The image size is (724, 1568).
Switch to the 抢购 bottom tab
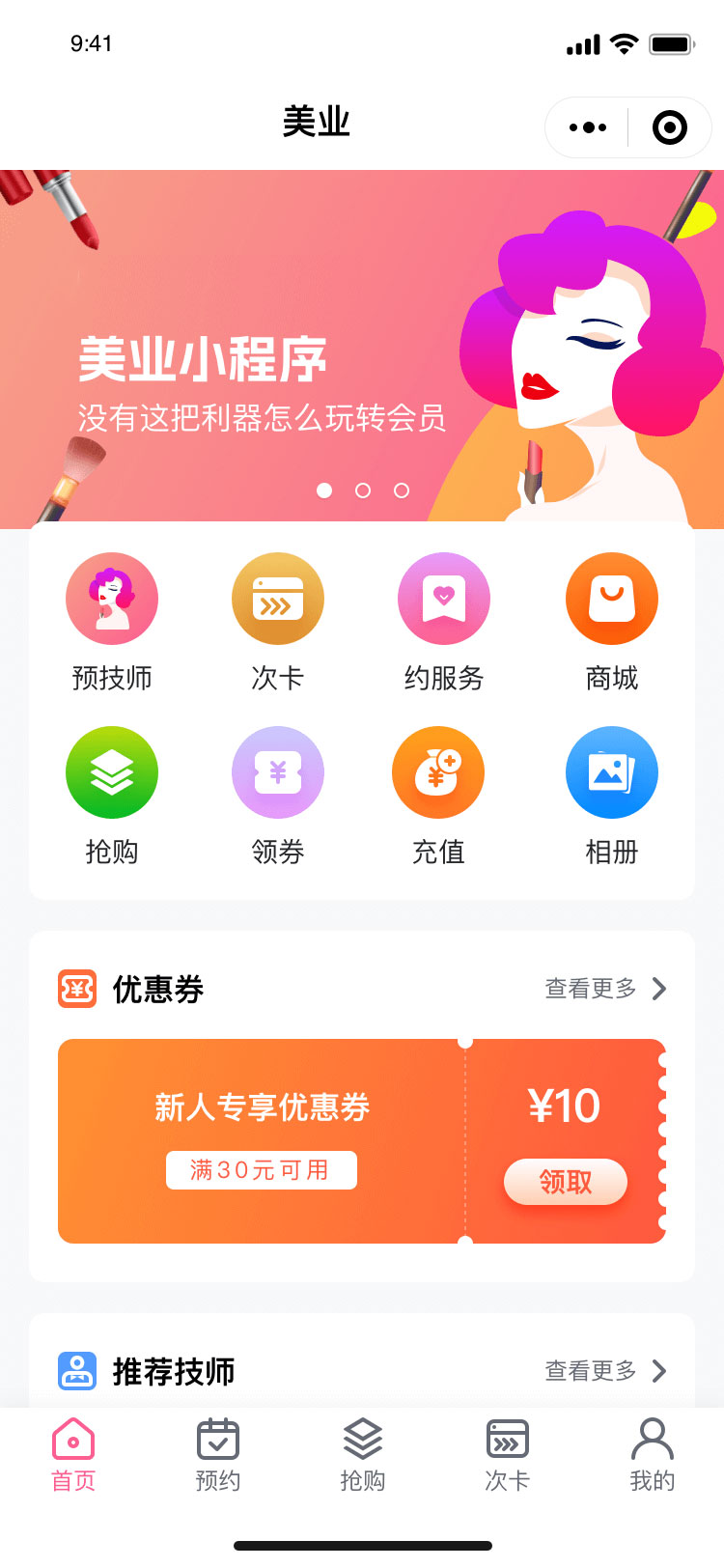363,1454
